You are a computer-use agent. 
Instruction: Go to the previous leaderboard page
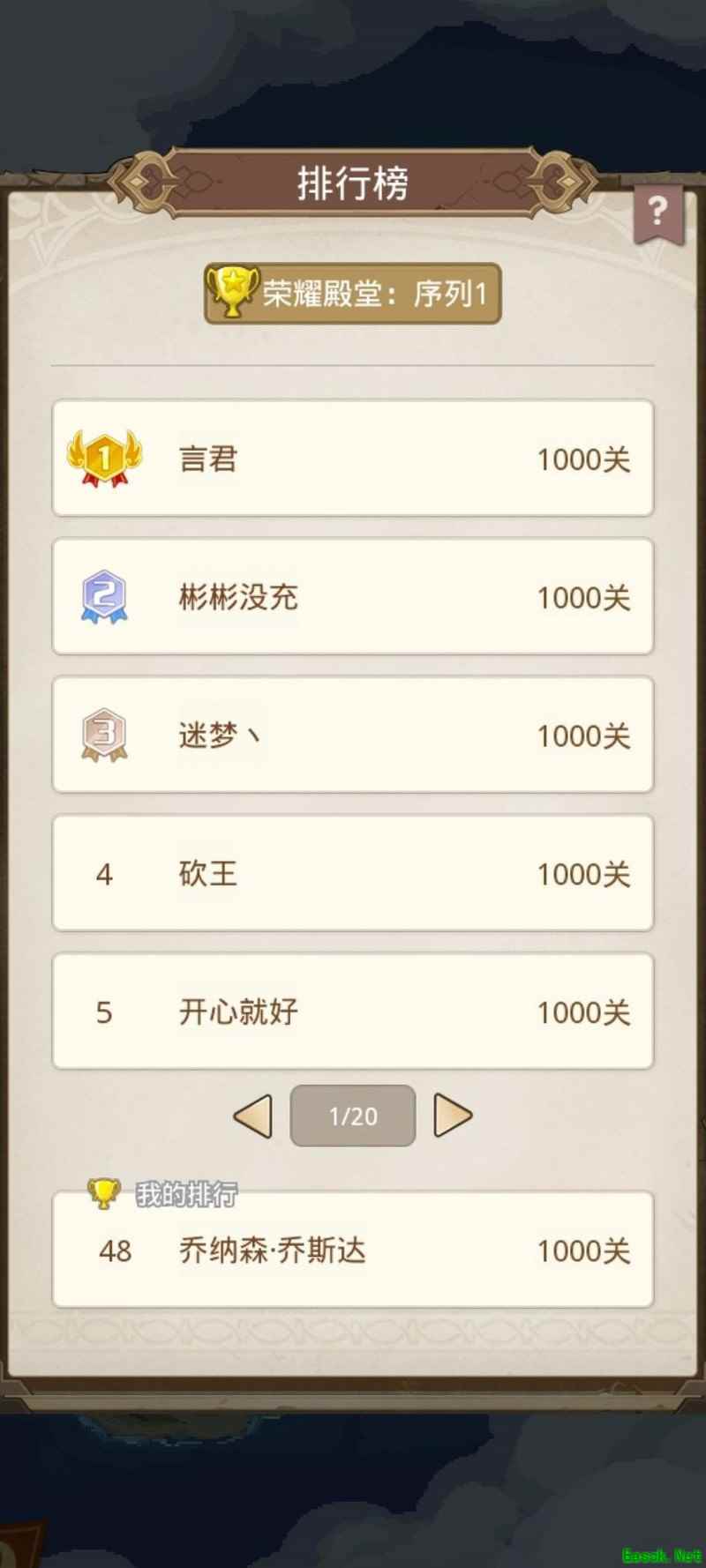click(x=253, y=1116)
